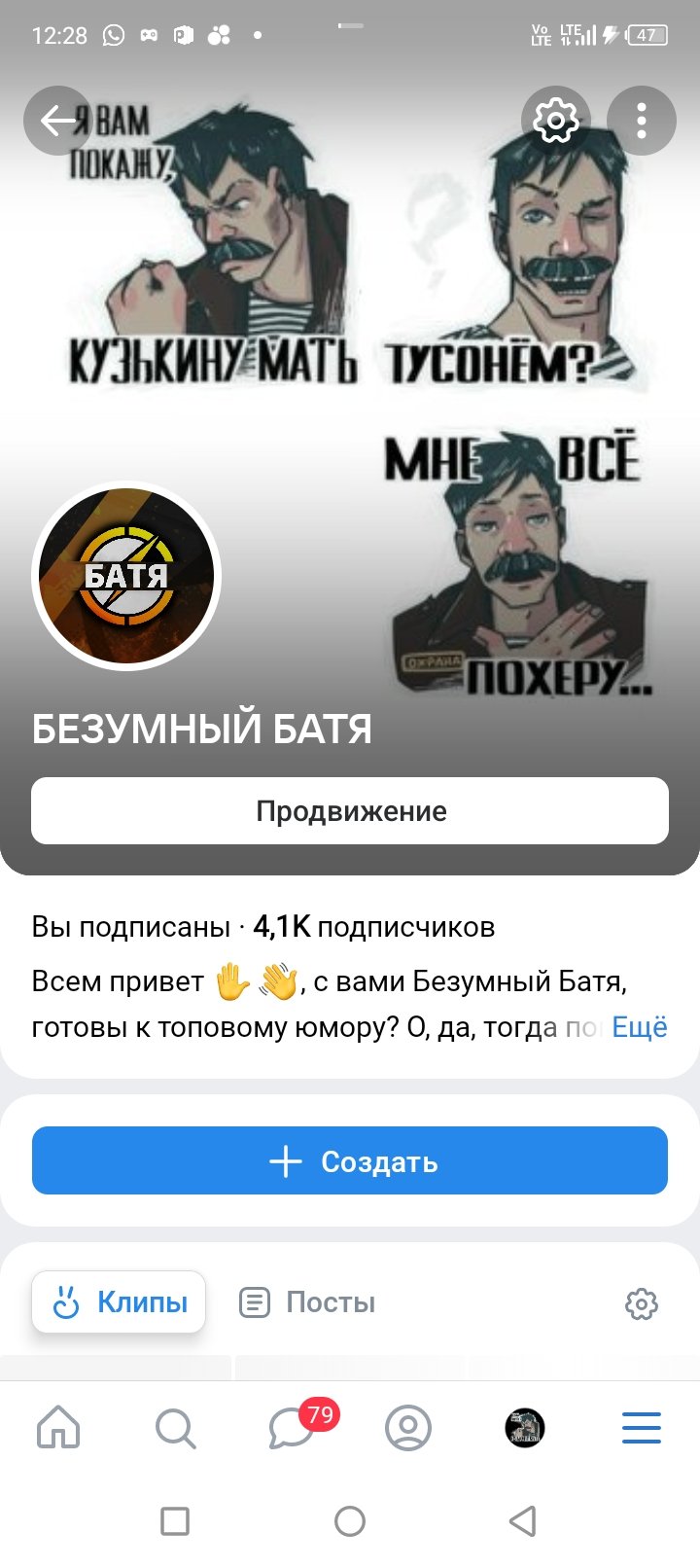Open community settings gear in header
The width and height of the screenshot is (700, 1568).
[556, 121]
